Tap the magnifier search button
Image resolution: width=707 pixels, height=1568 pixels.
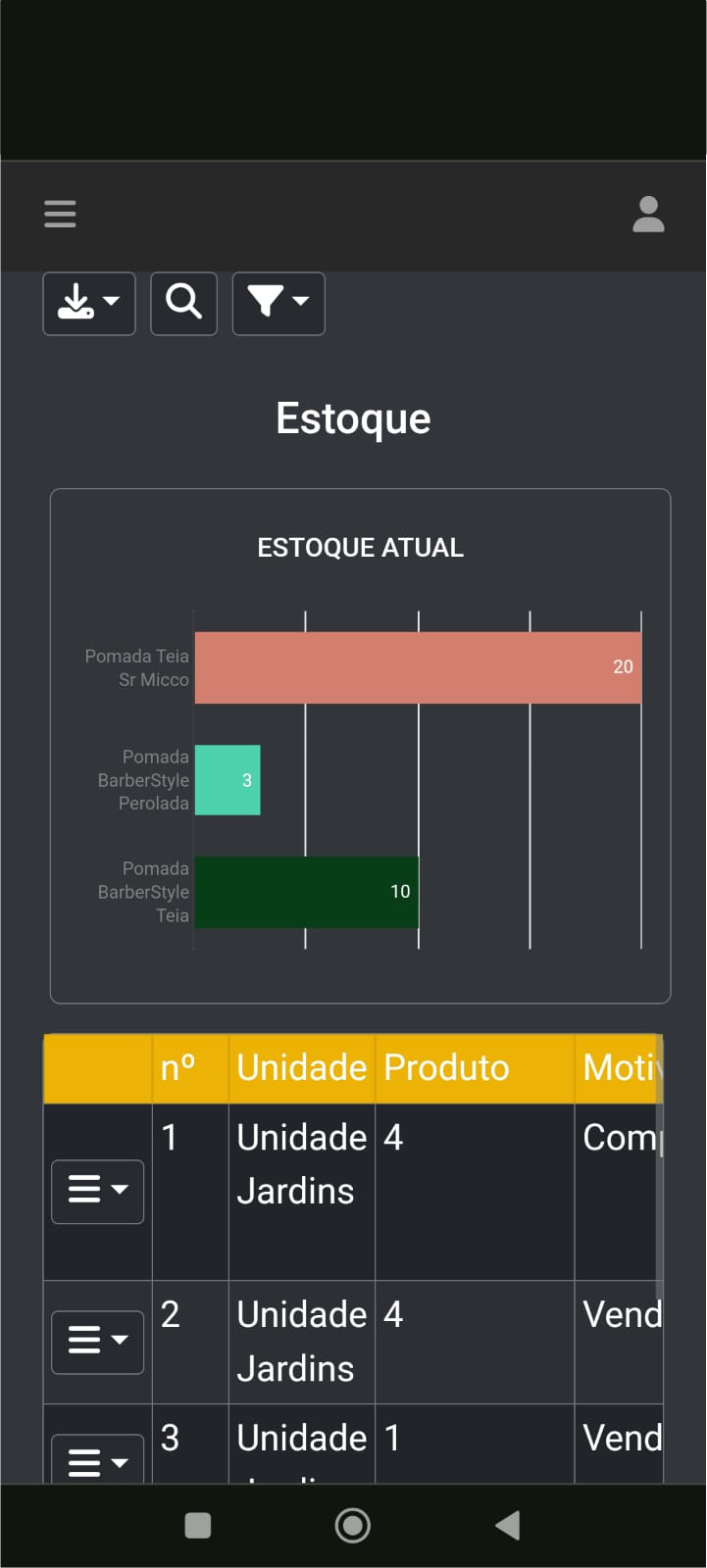coord(183,303)
